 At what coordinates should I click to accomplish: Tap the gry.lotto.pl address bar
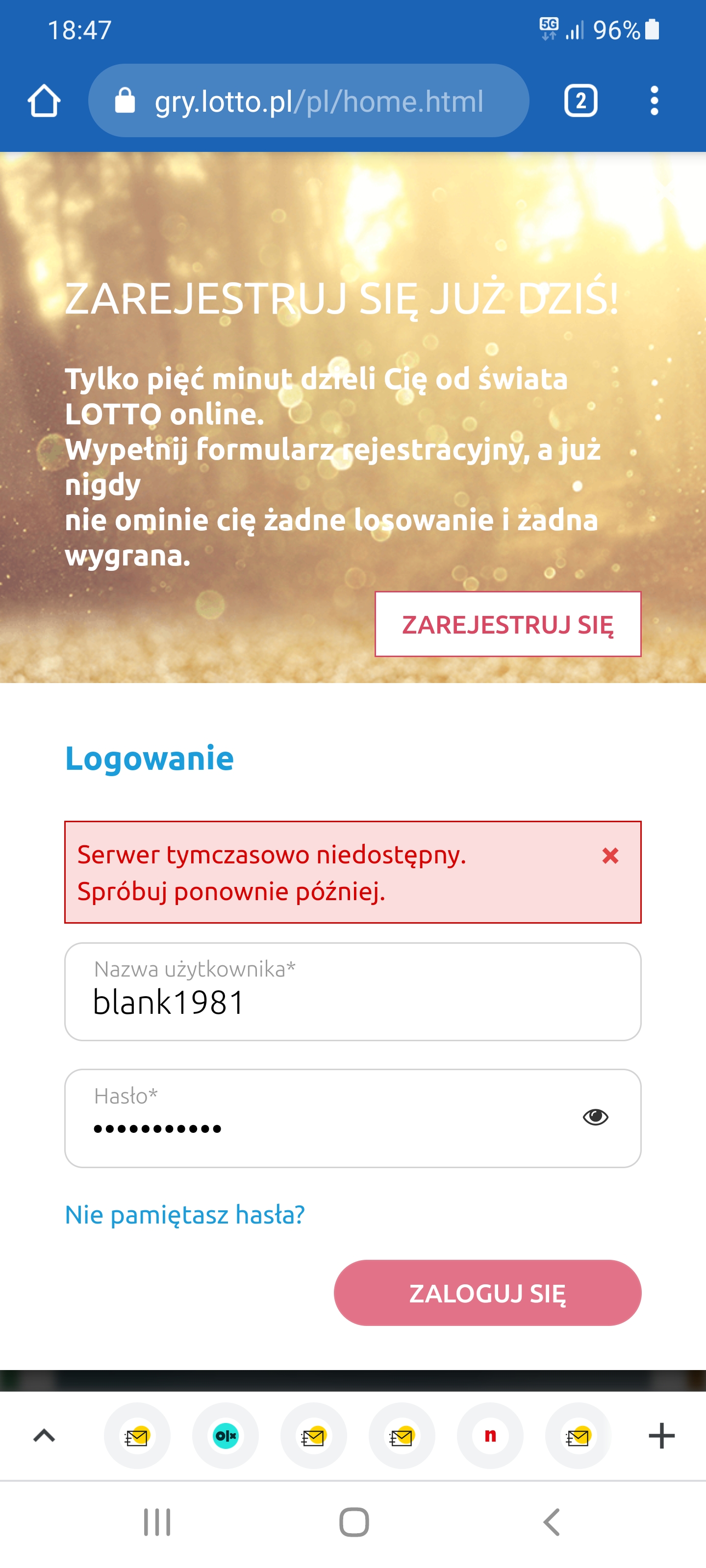point(309,101)
